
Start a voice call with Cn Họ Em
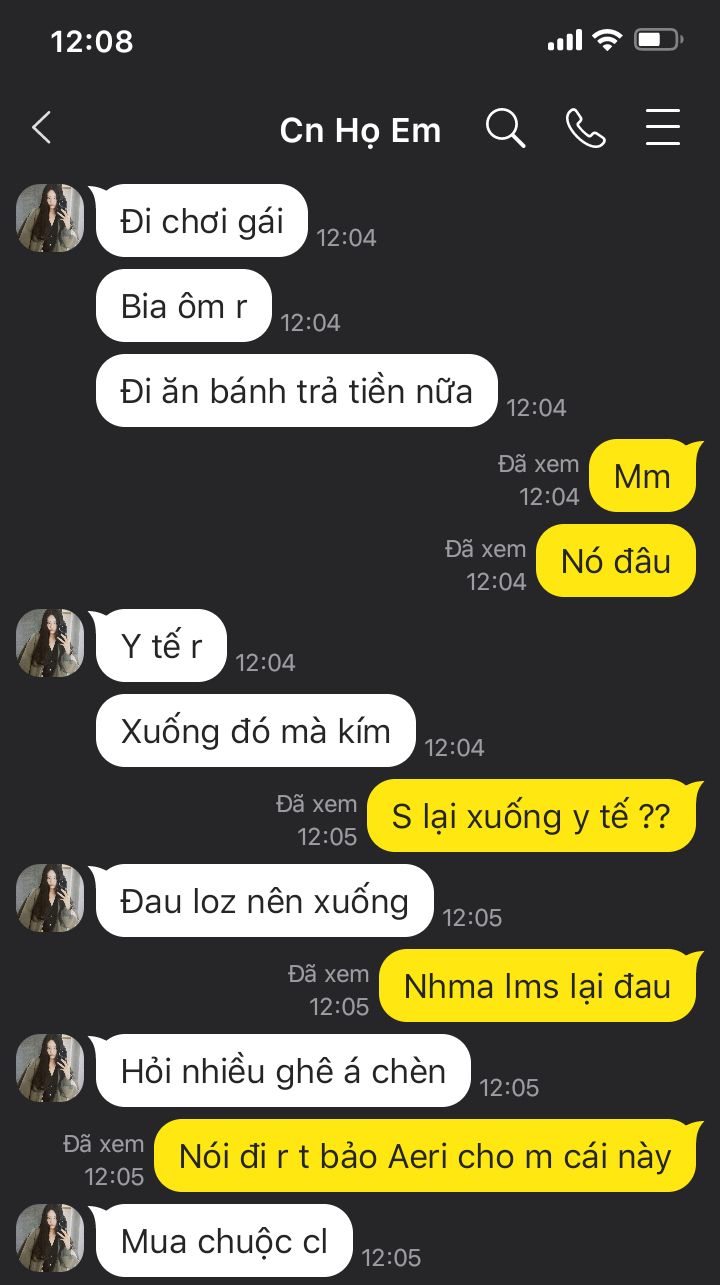point(585,128)
